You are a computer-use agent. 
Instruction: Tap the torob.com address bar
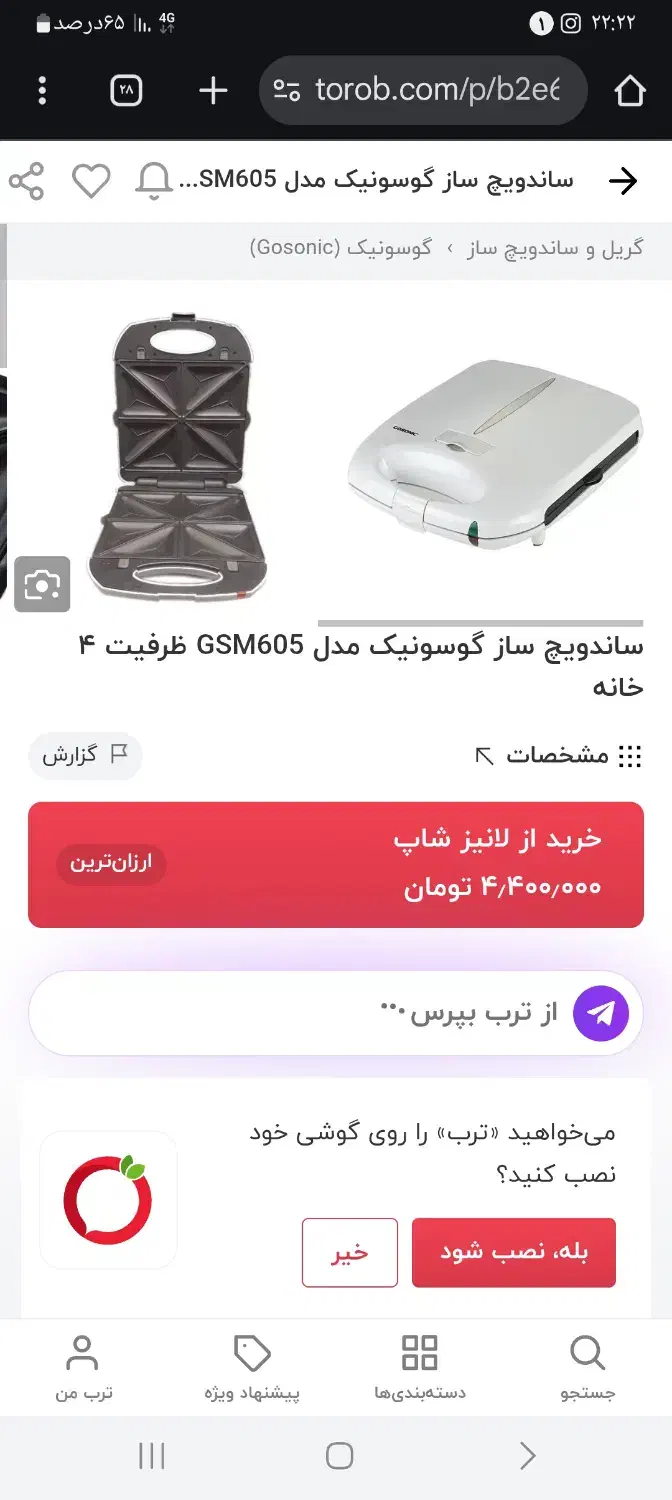(x=430, y=91)
